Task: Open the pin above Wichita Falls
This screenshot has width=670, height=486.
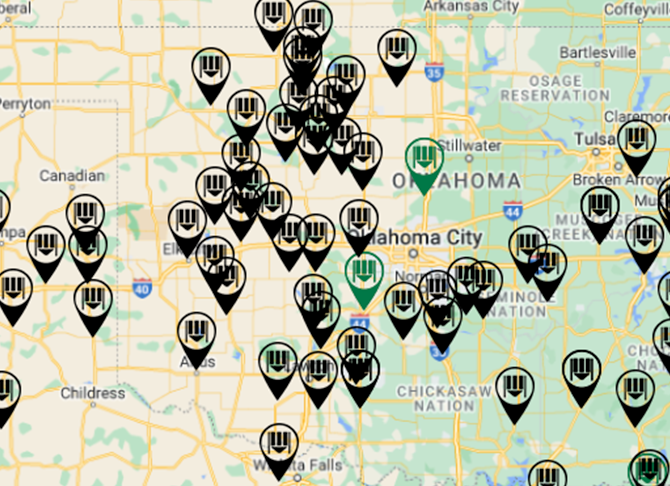Action: click(x=279, y=443)
